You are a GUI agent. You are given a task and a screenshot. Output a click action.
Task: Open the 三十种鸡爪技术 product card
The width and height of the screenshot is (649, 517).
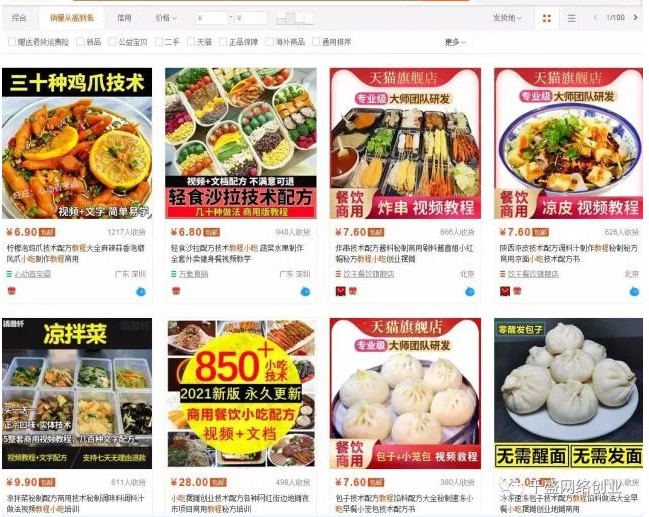(x=77, y=143)
